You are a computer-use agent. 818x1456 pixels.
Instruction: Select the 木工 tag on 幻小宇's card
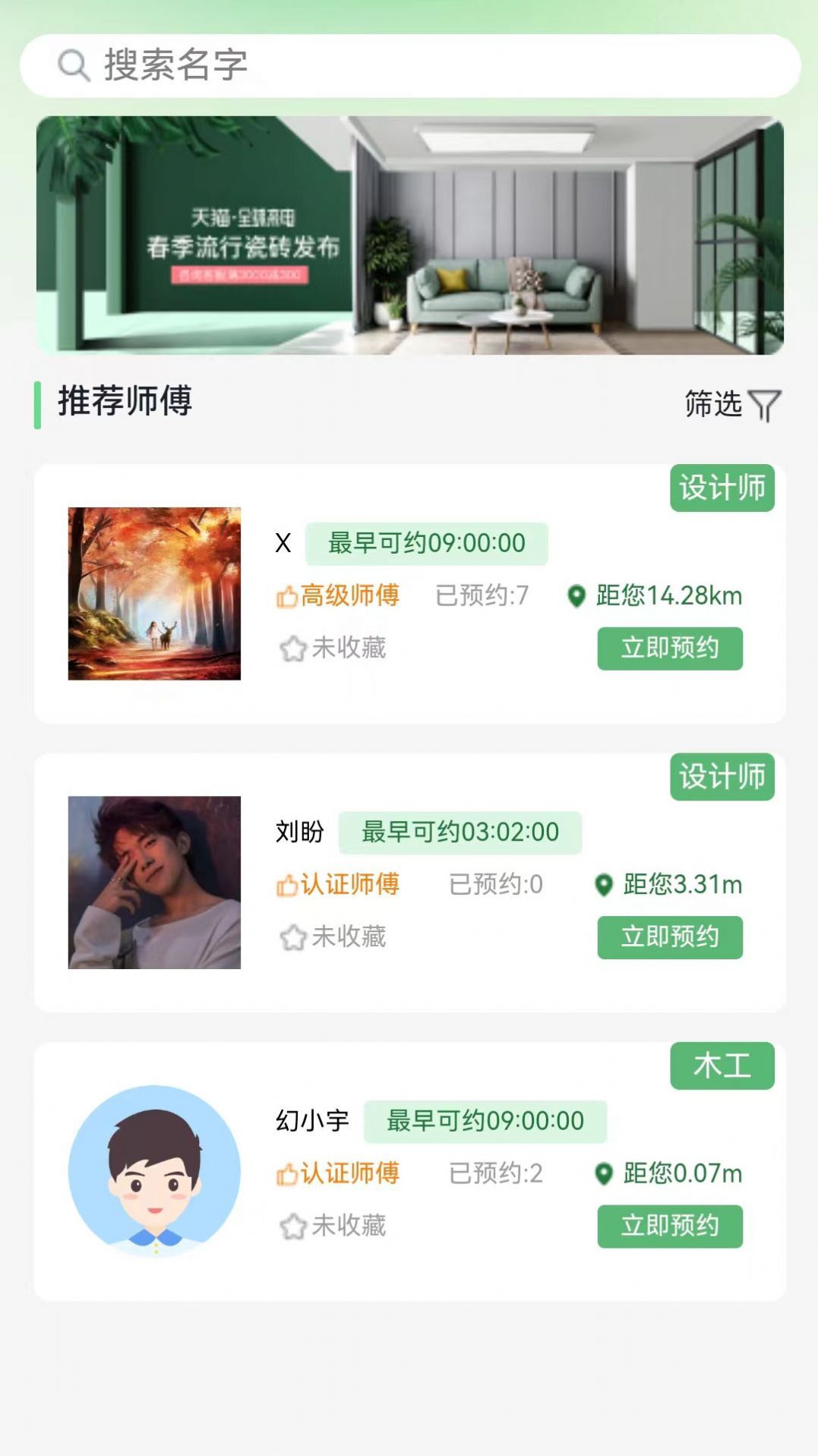(x=722, y=1066)
